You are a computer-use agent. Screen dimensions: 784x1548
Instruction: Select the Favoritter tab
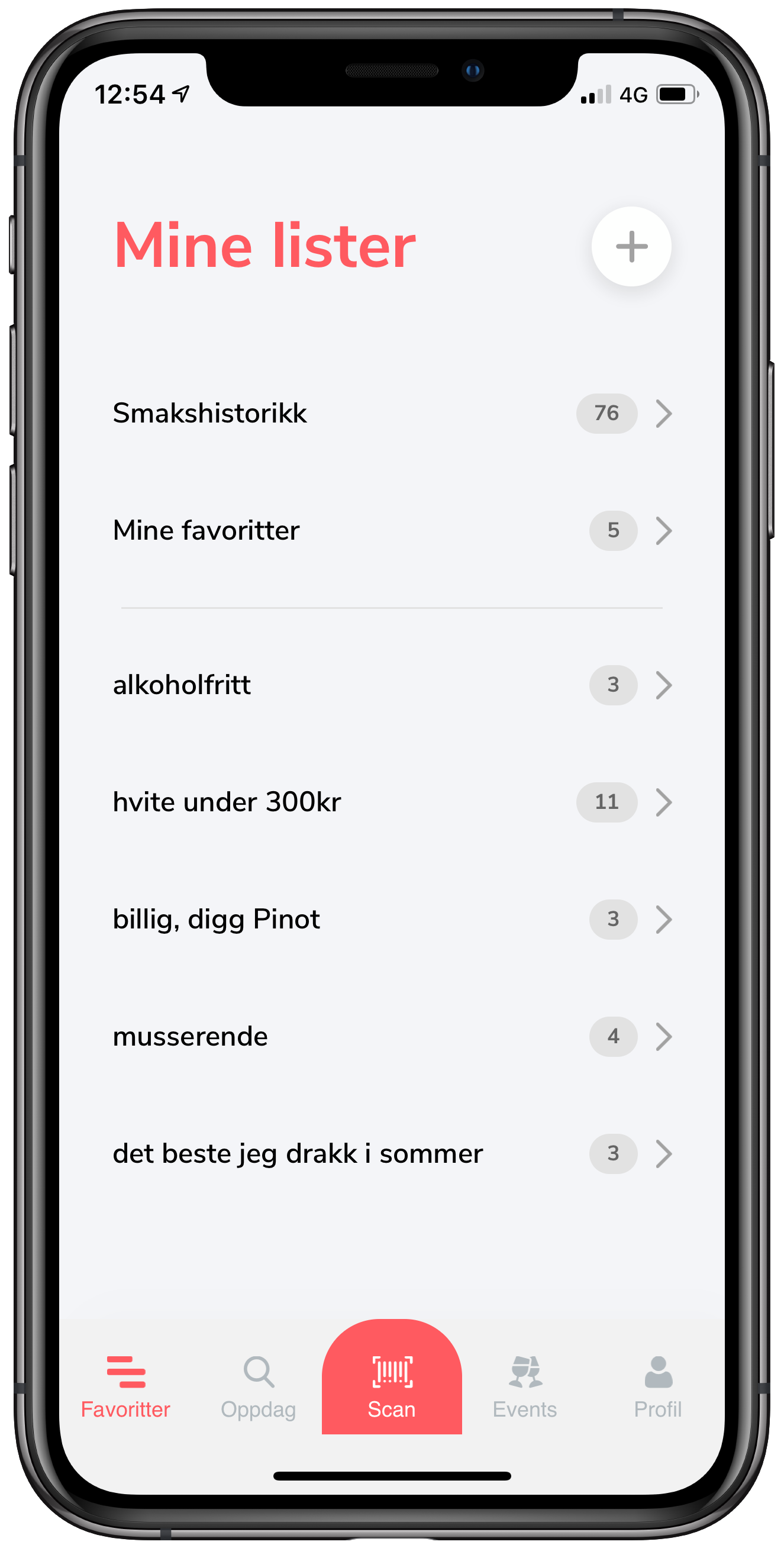point(125,1387)
